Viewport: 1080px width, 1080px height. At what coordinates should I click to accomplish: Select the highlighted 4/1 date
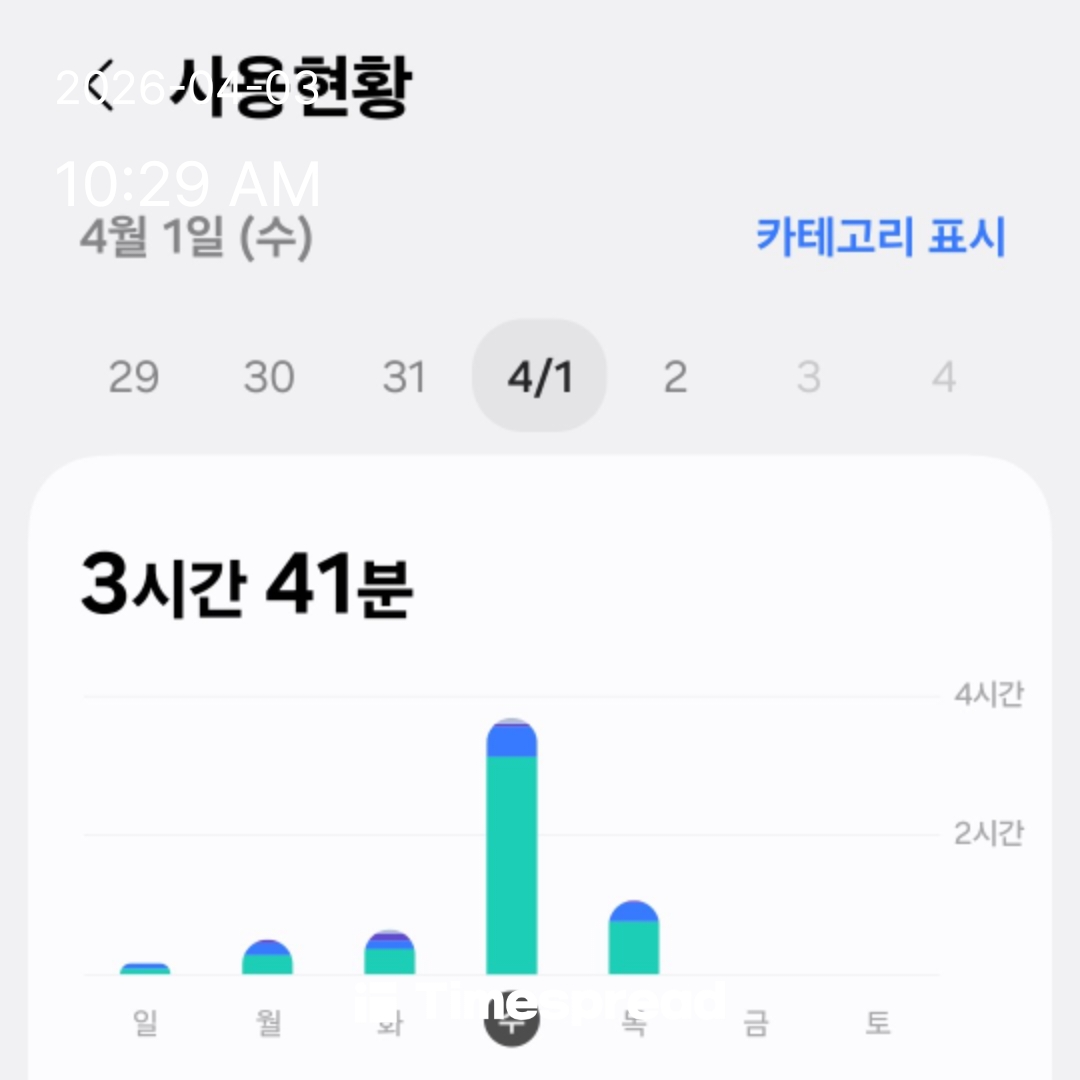point(540,378)
